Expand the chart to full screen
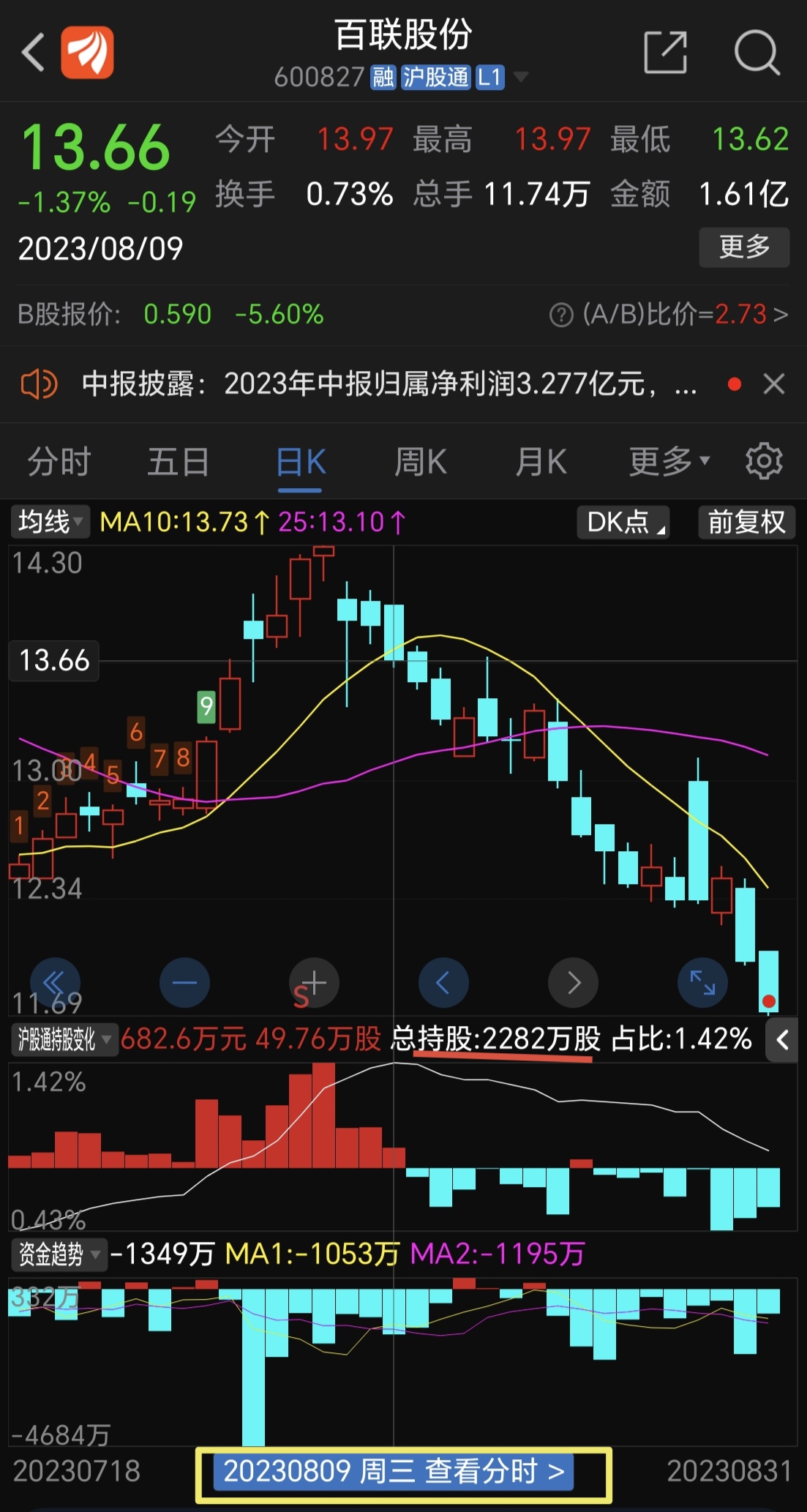The image size is (807, 1512). pyautogui.click(x=702, y=983)
